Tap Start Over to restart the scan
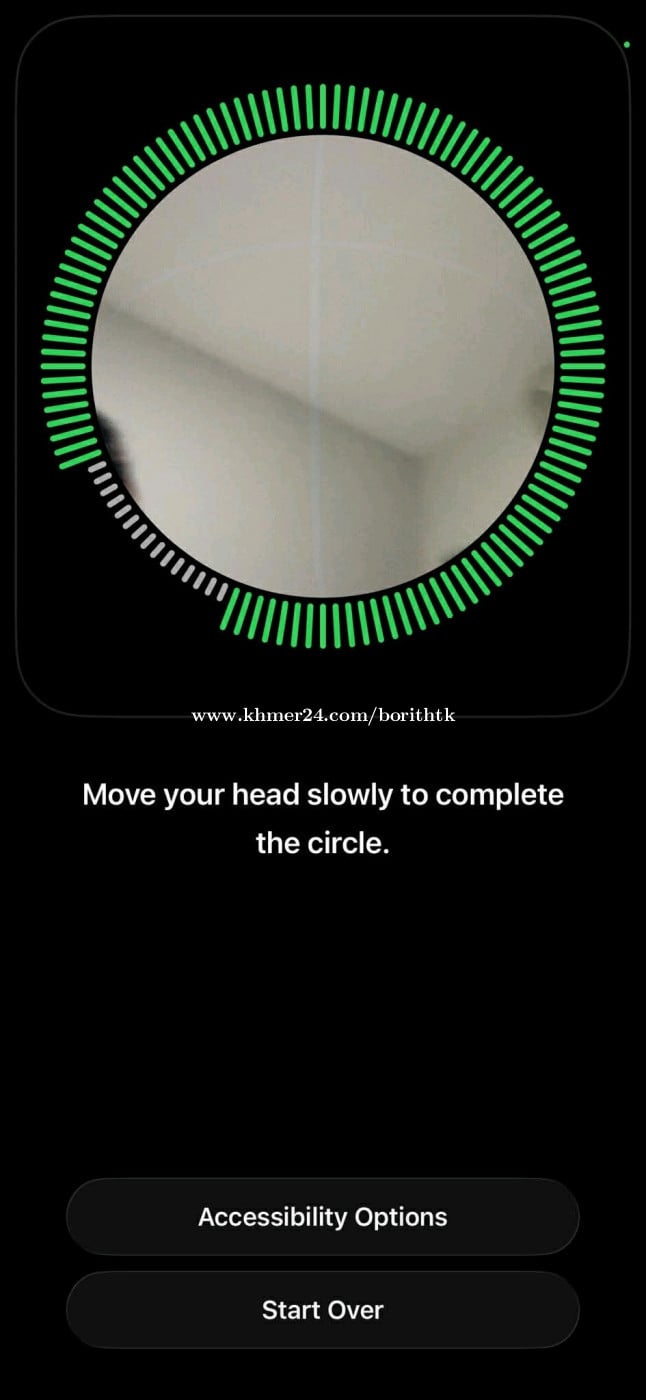This screenshot has width=646, height=1400. click(322, 1310)
